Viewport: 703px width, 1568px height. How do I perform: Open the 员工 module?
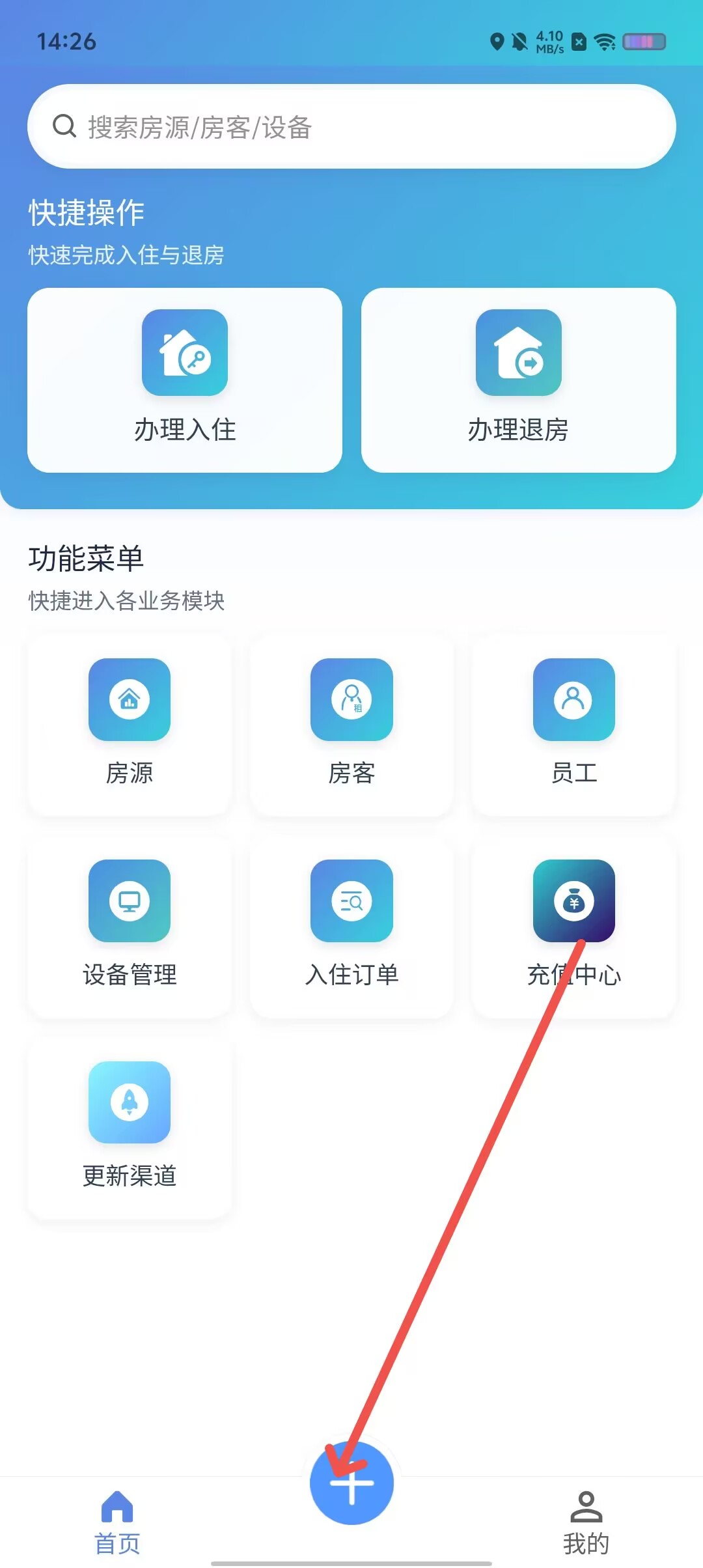pos(573,724)
